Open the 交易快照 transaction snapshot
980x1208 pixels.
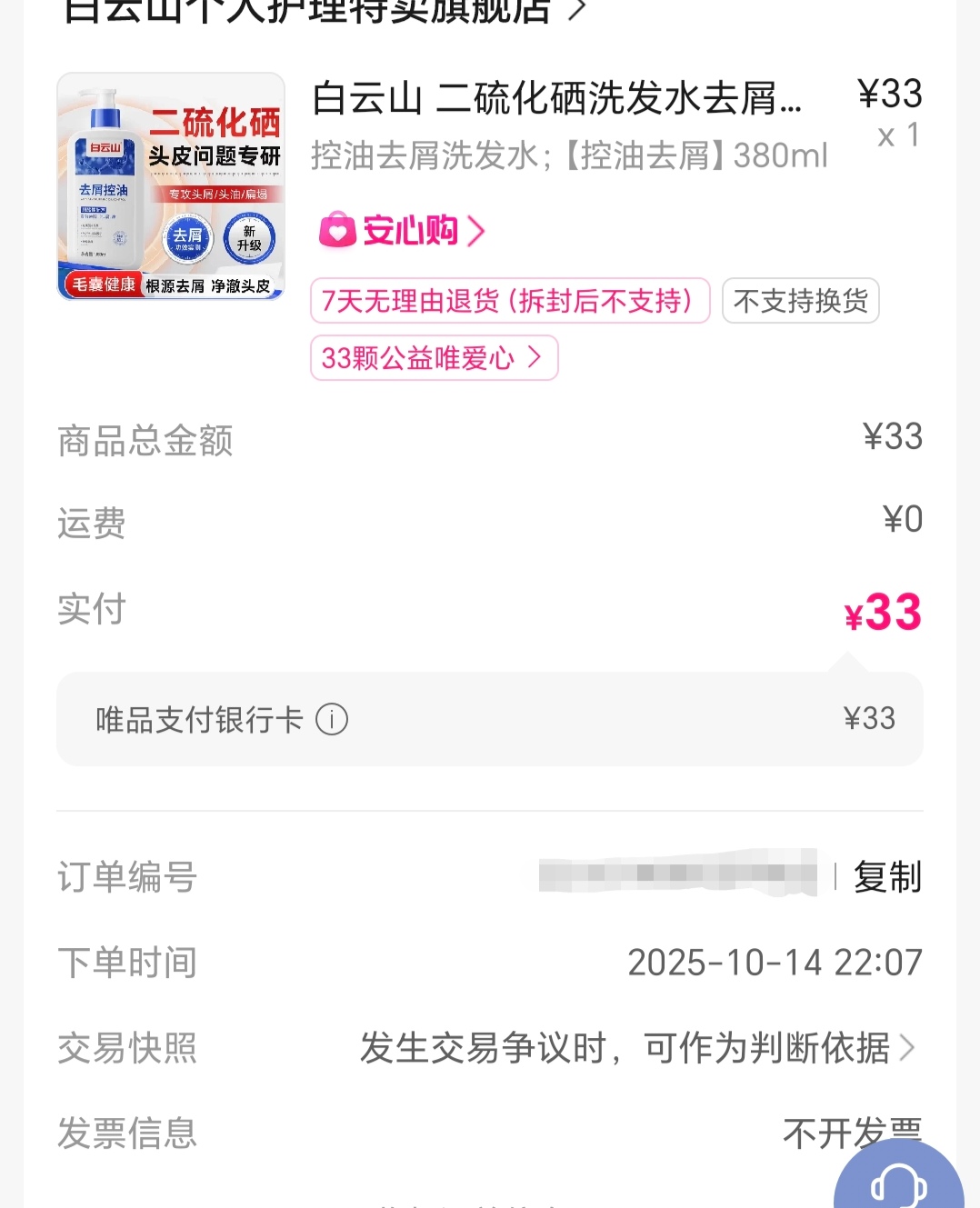[636, 1048]
